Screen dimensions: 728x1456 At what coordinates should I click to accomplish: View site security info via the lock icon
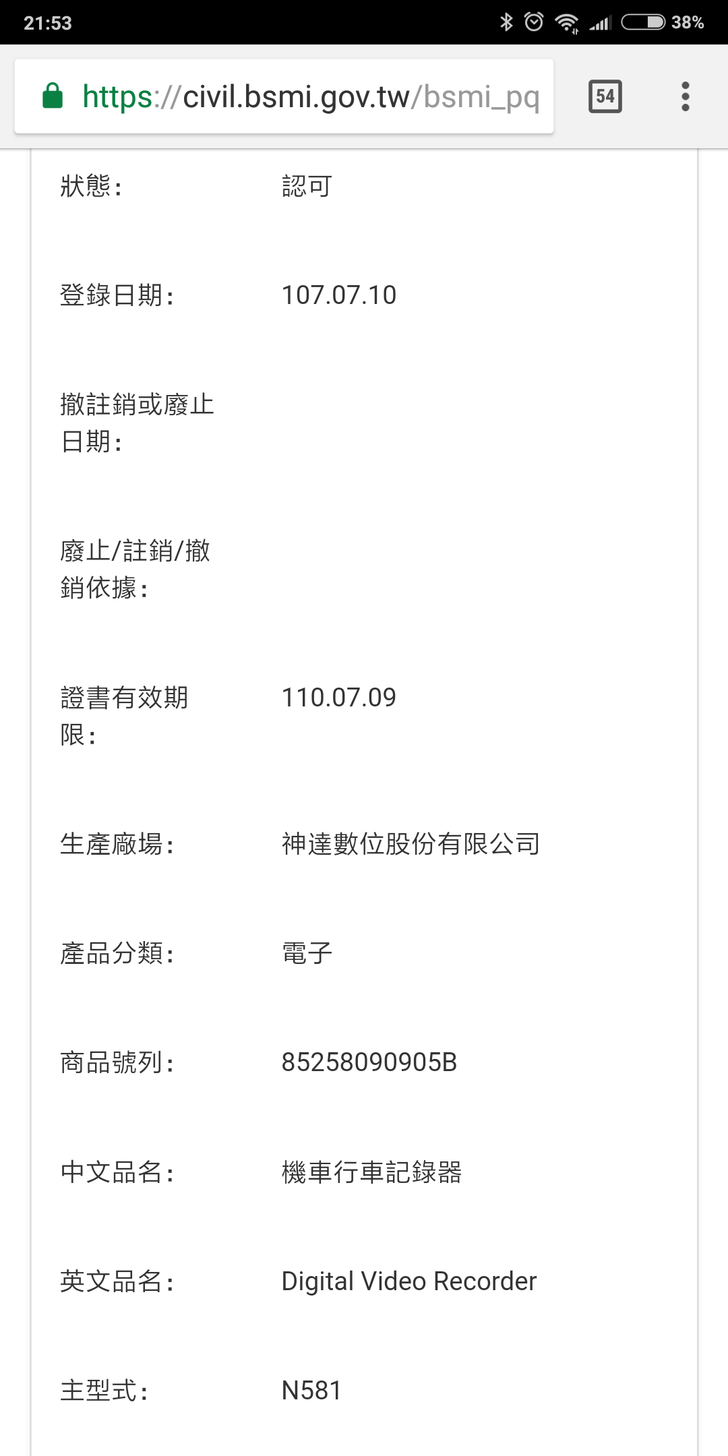(52, 97)
